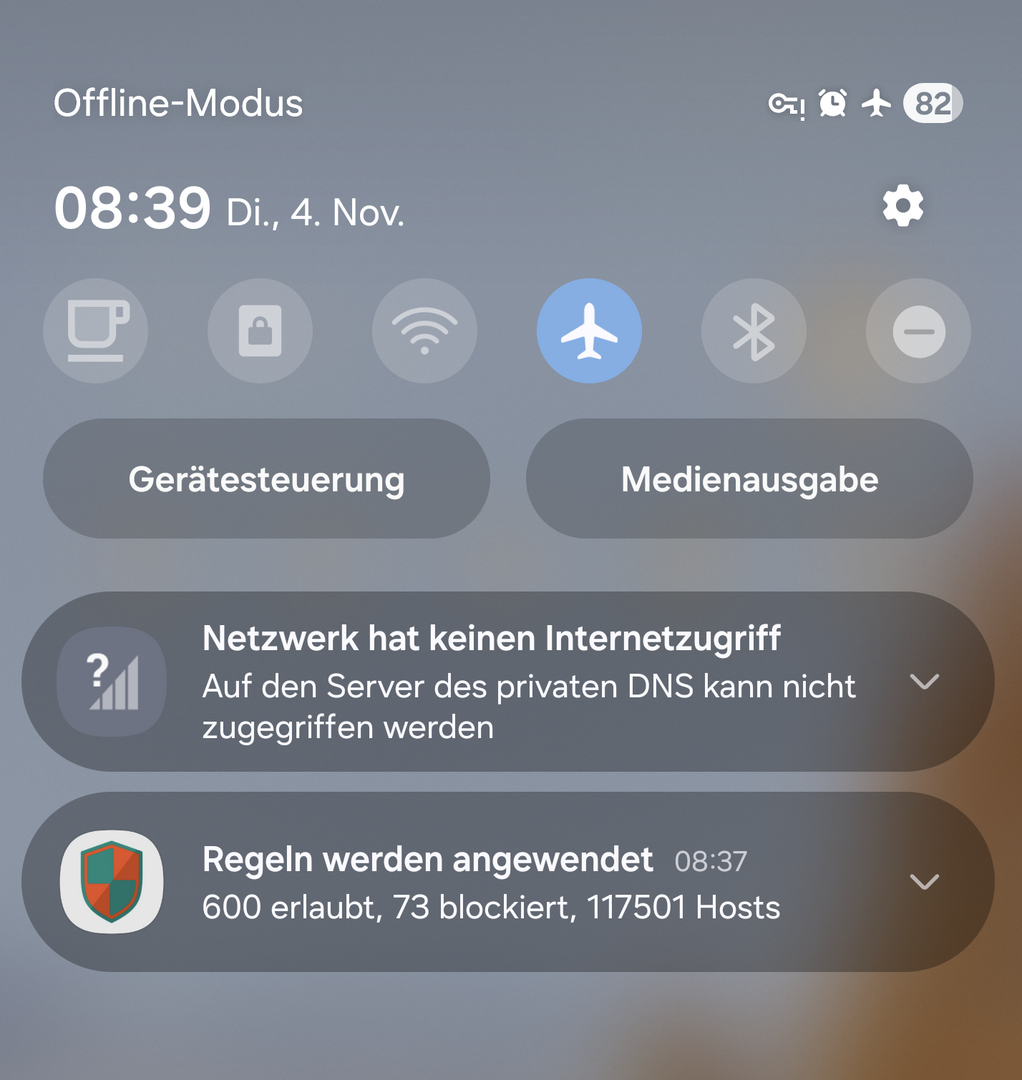
Task: Open Medienausgabe
Action: point(749,479)
